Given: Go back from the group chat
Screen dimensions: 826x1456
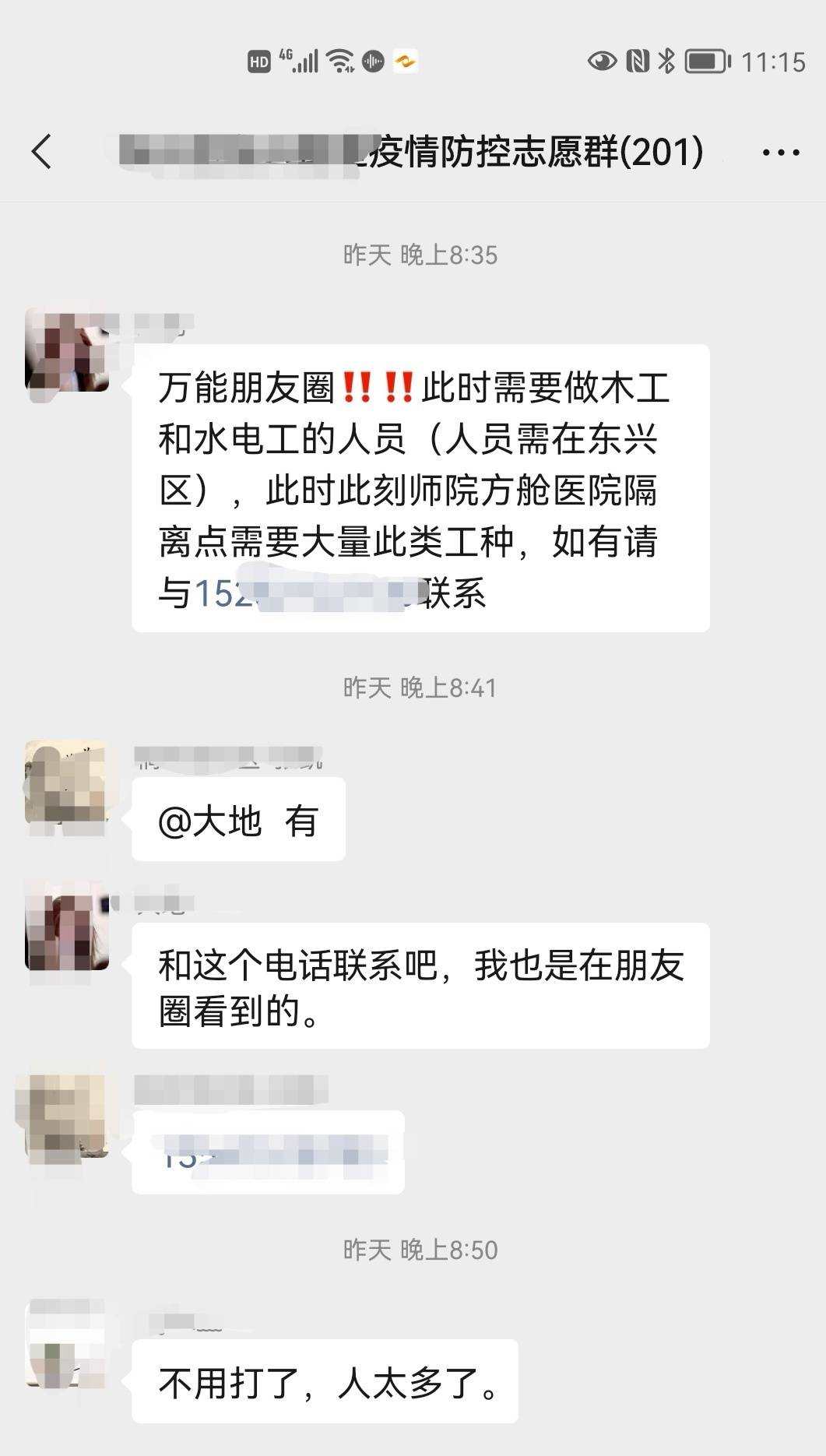Looking at the screenshot, I should click(42, 151).
